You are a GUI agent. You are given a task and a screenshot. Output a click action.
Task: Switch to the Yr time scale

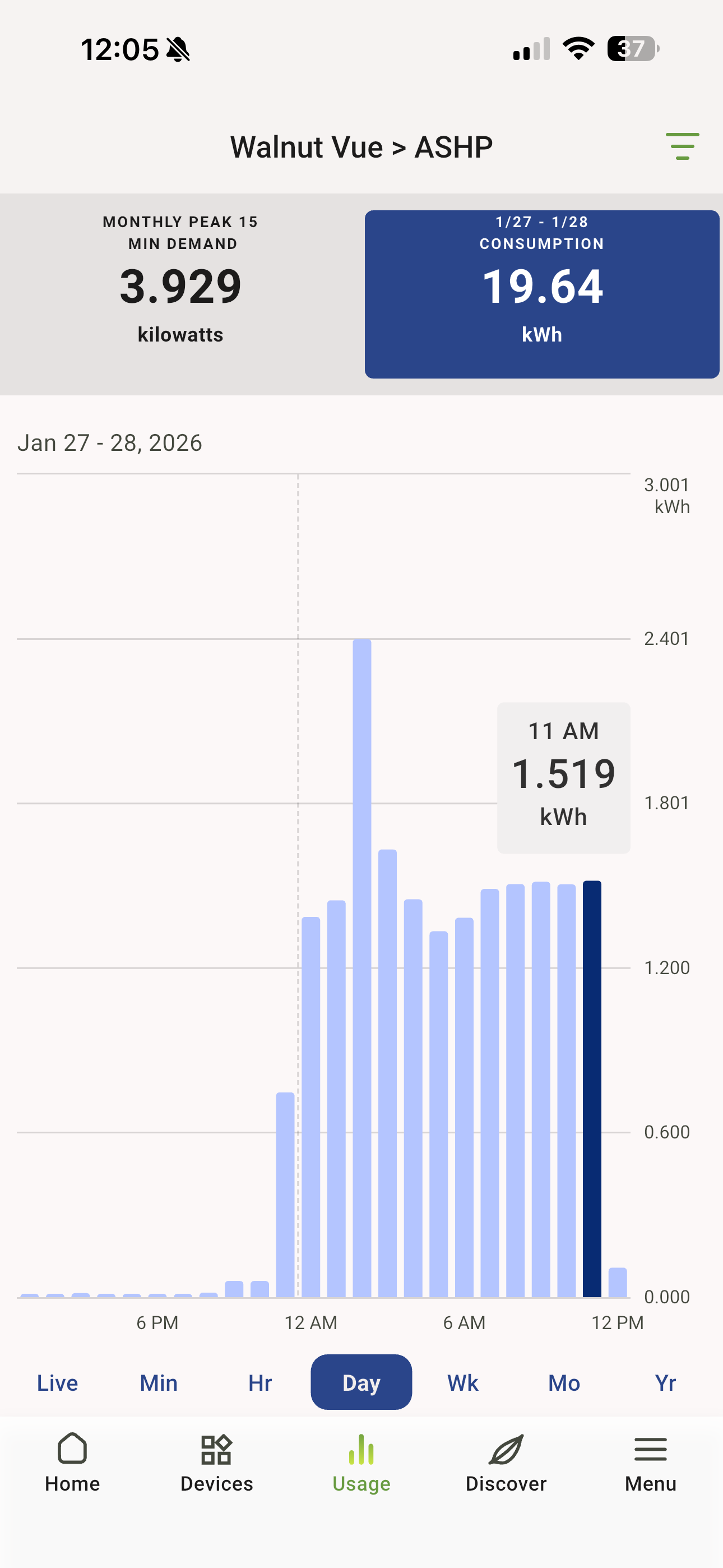[x=665, y=1383]
